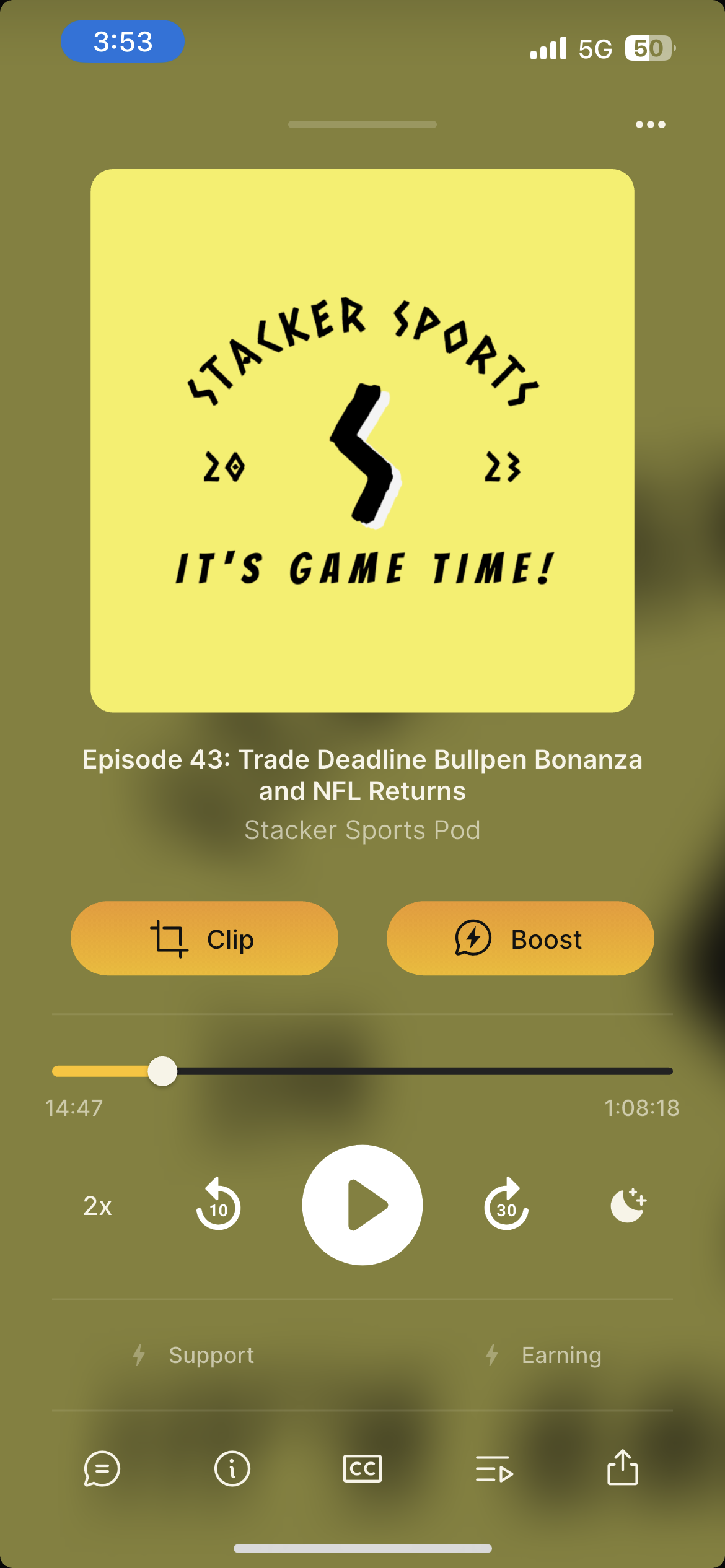Rewind 10 seconds
The height and width of the screenshot is (1568, 725).
click(218, 1205)
